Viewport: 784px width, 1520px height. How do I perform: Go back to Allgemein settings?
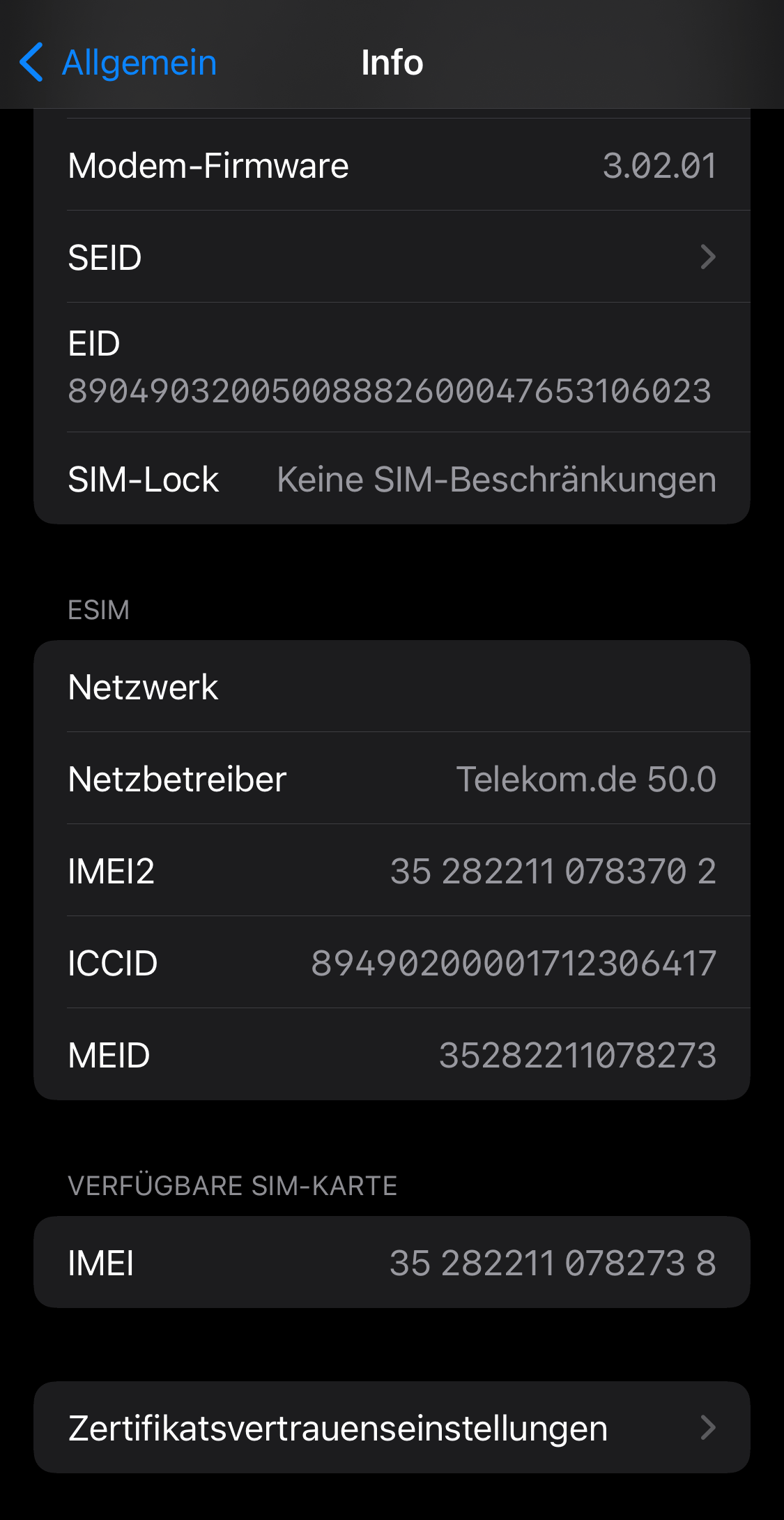(x=118, y=63)
